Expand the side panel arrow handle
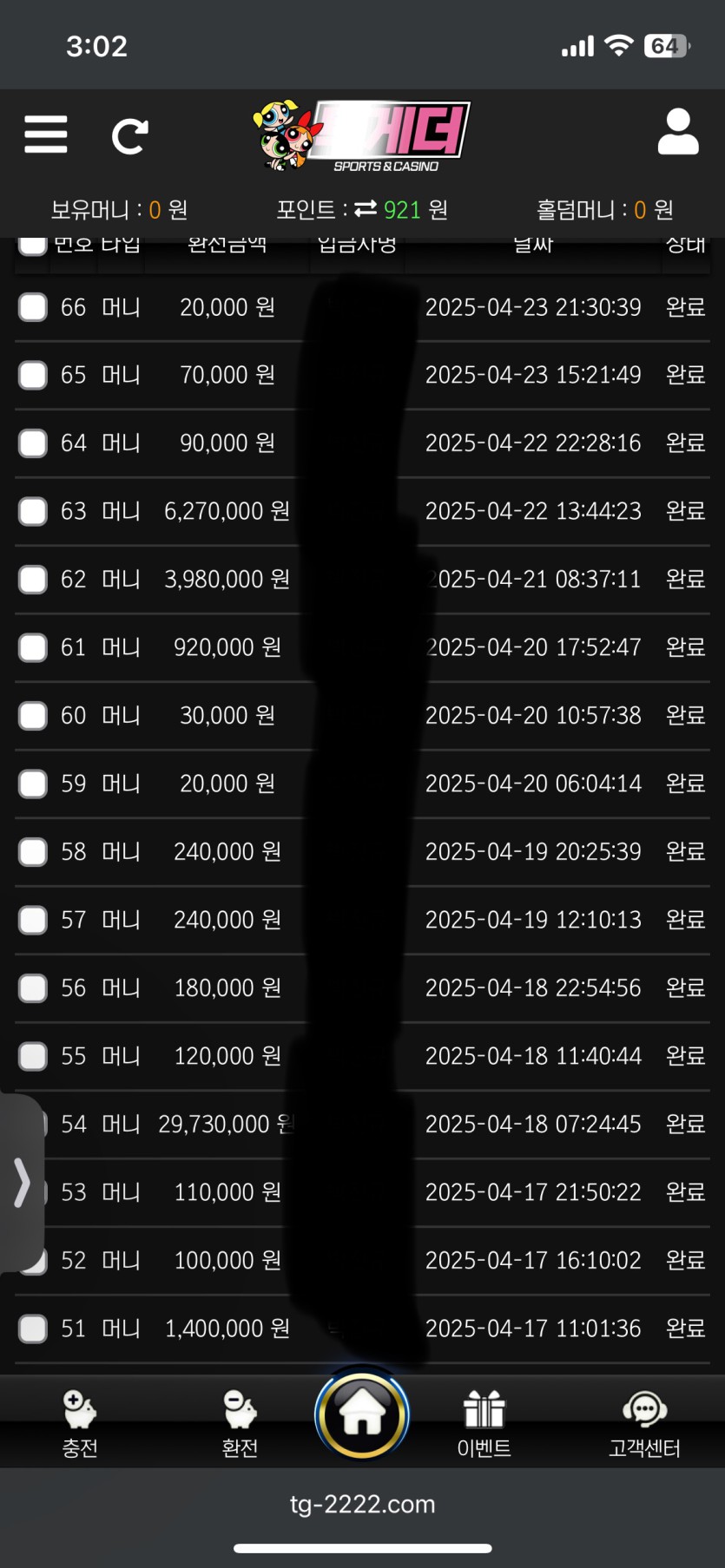This screenshot has width=725, height=1568. (x=22, y=1184)
